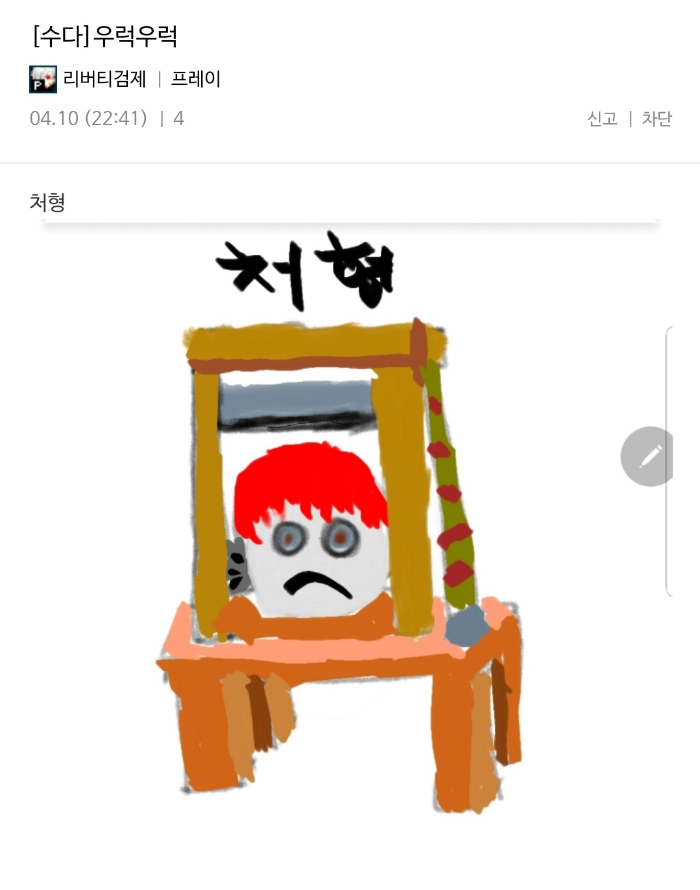Tap 신고 to report this post
The height and width of the screenshot is (890, 700).
pos(602,119)
